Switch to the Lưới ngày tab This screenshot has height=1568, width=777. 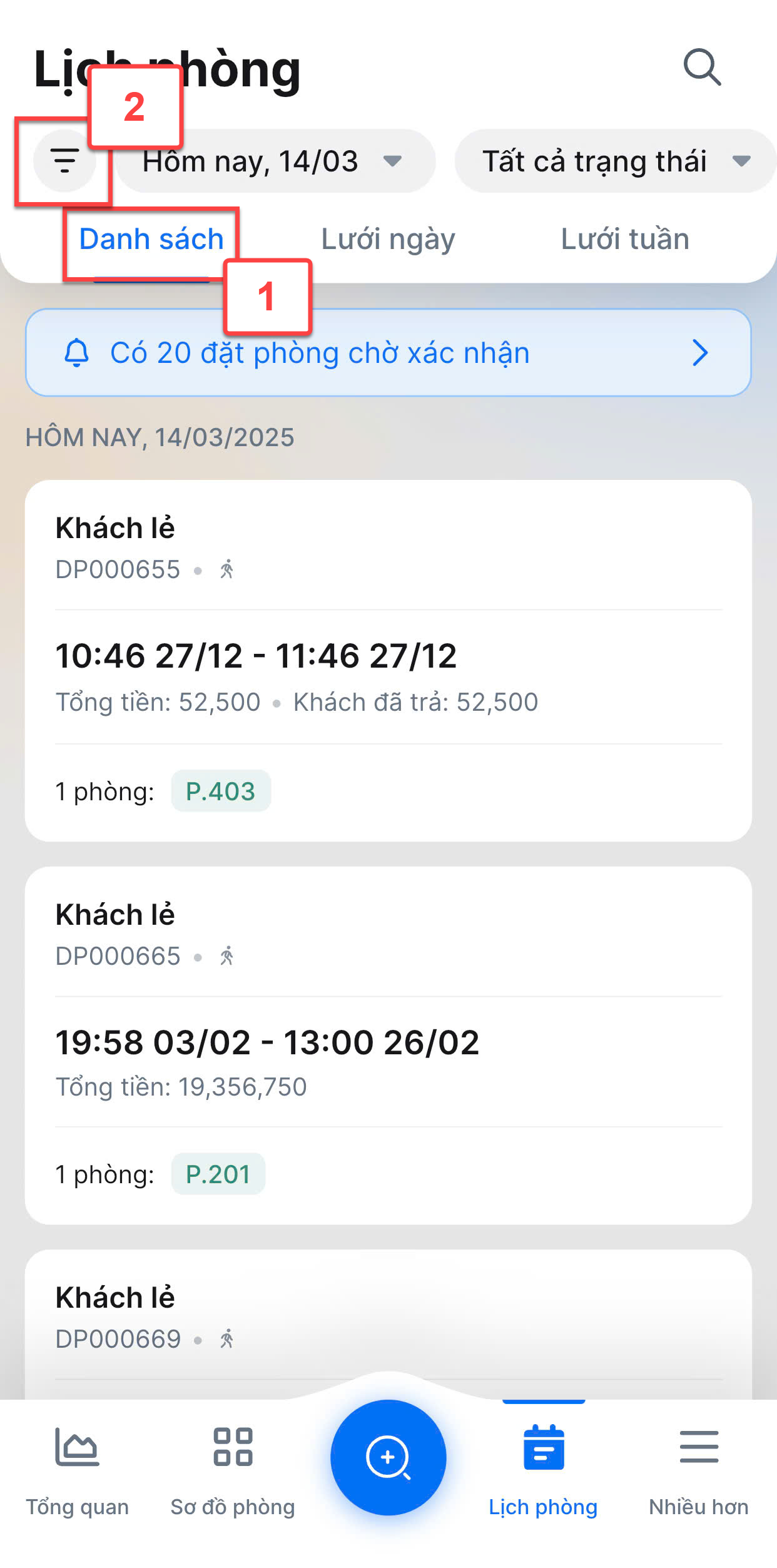(x=388, y=239)
